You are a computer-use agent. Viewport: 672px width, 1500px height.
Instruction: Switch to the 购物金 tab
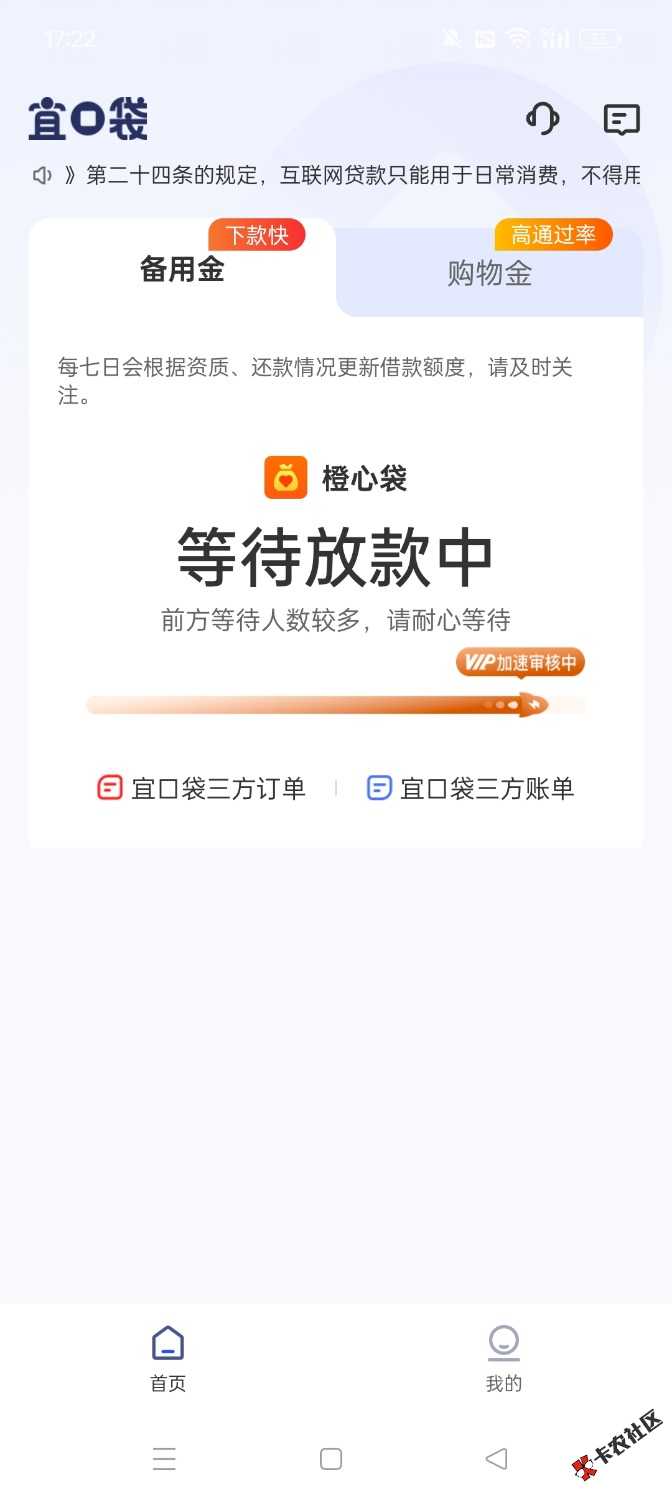coord(489,273)
